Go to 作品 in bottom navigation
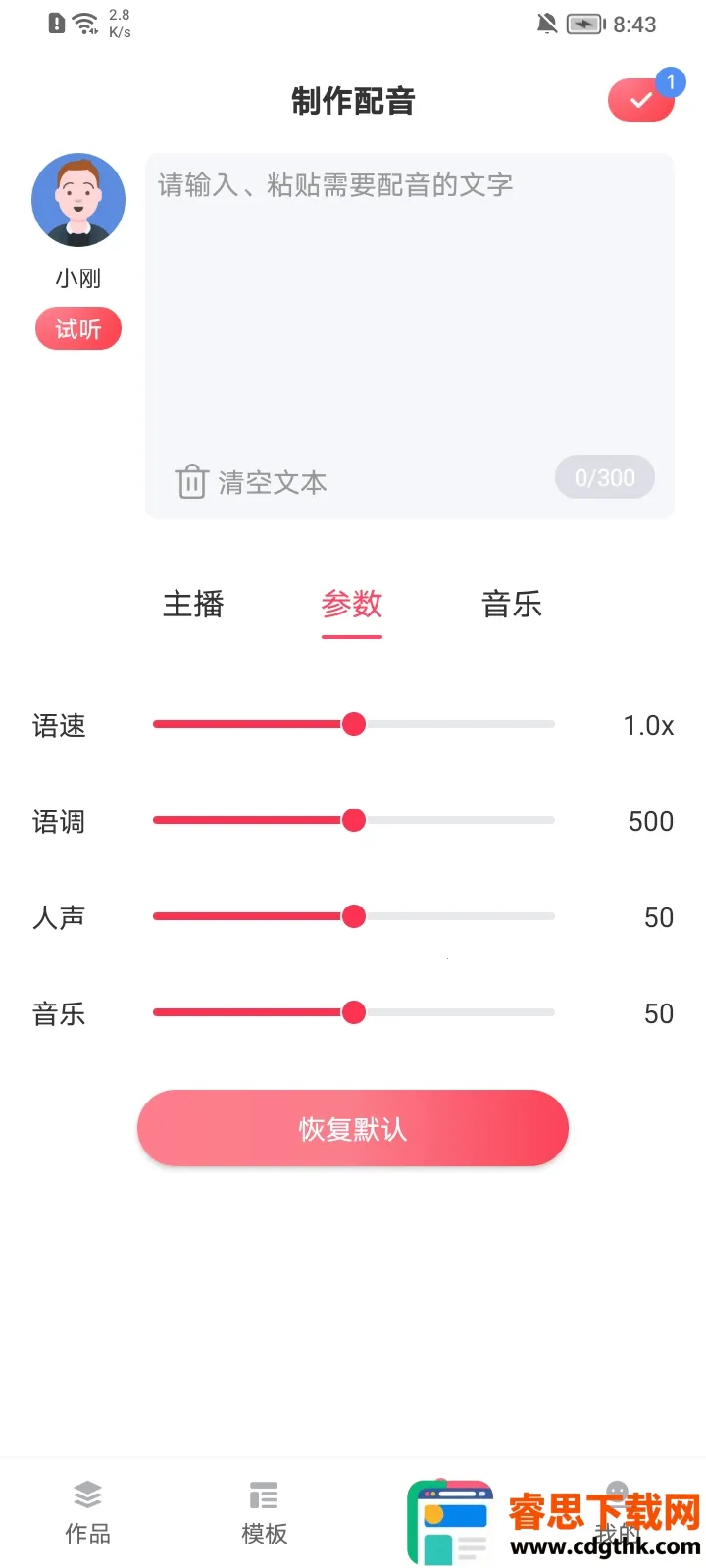Image resolution: width=706 pixels, height=1568 pixels. tap(87, 1512)
